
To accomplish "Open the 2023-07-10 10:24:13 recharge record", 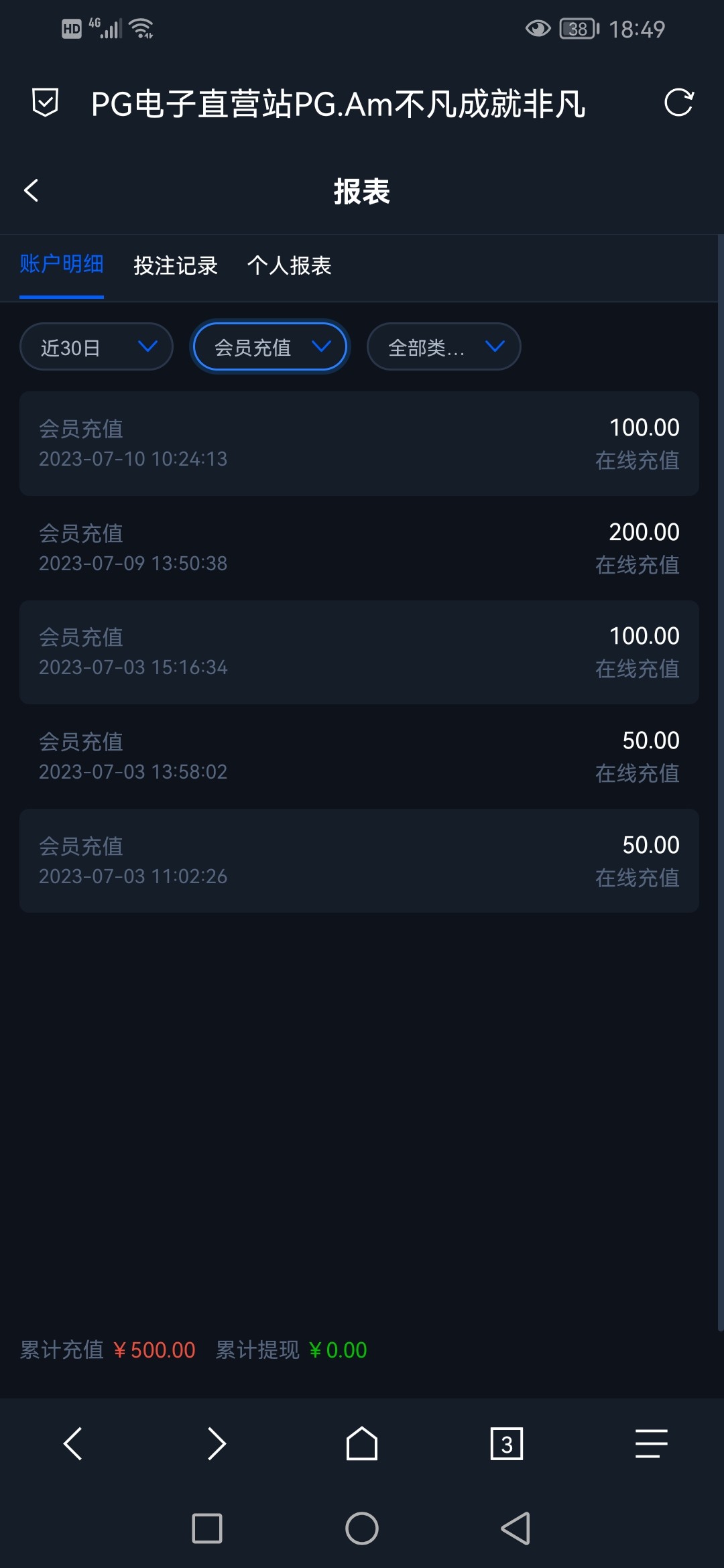I will click(359, 444).
